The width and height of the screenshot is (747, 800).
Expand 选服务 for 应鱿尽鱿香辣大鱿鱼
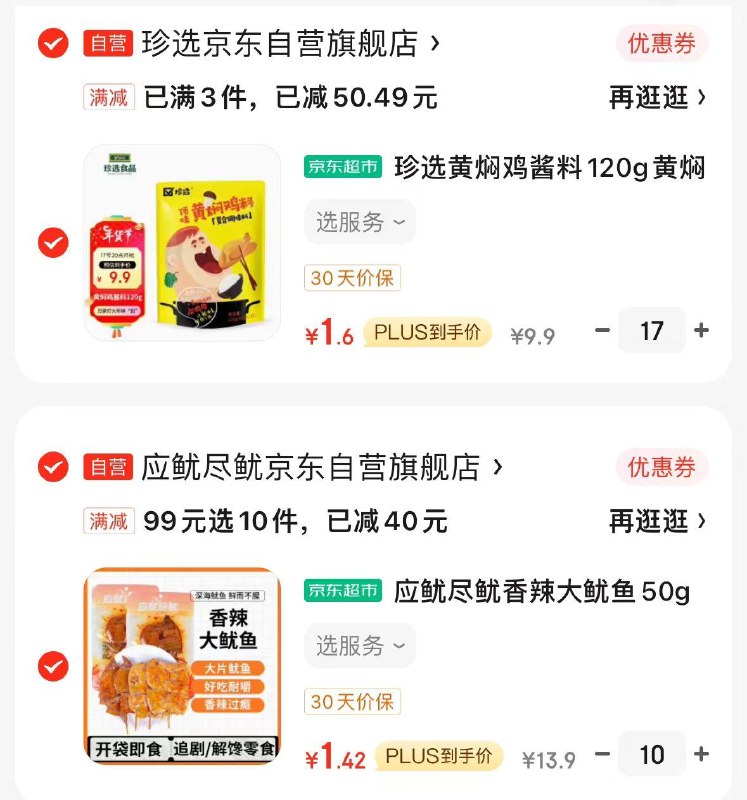coord(360,646)
